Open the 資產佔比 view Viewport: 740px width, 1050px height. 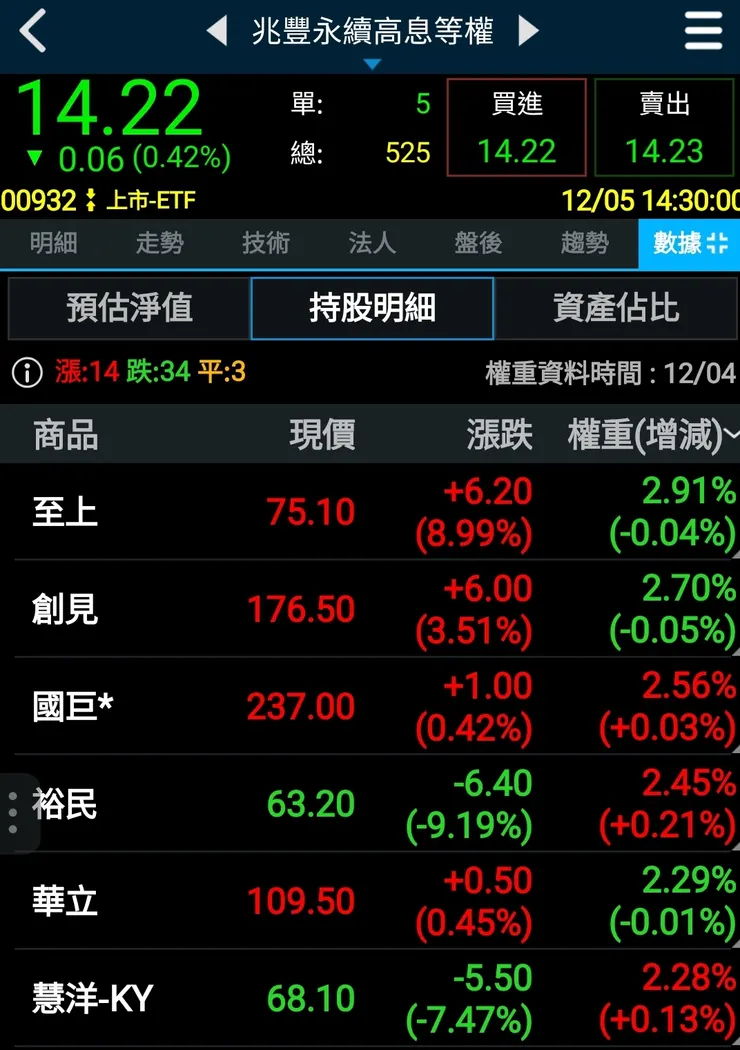coord(617,309)
